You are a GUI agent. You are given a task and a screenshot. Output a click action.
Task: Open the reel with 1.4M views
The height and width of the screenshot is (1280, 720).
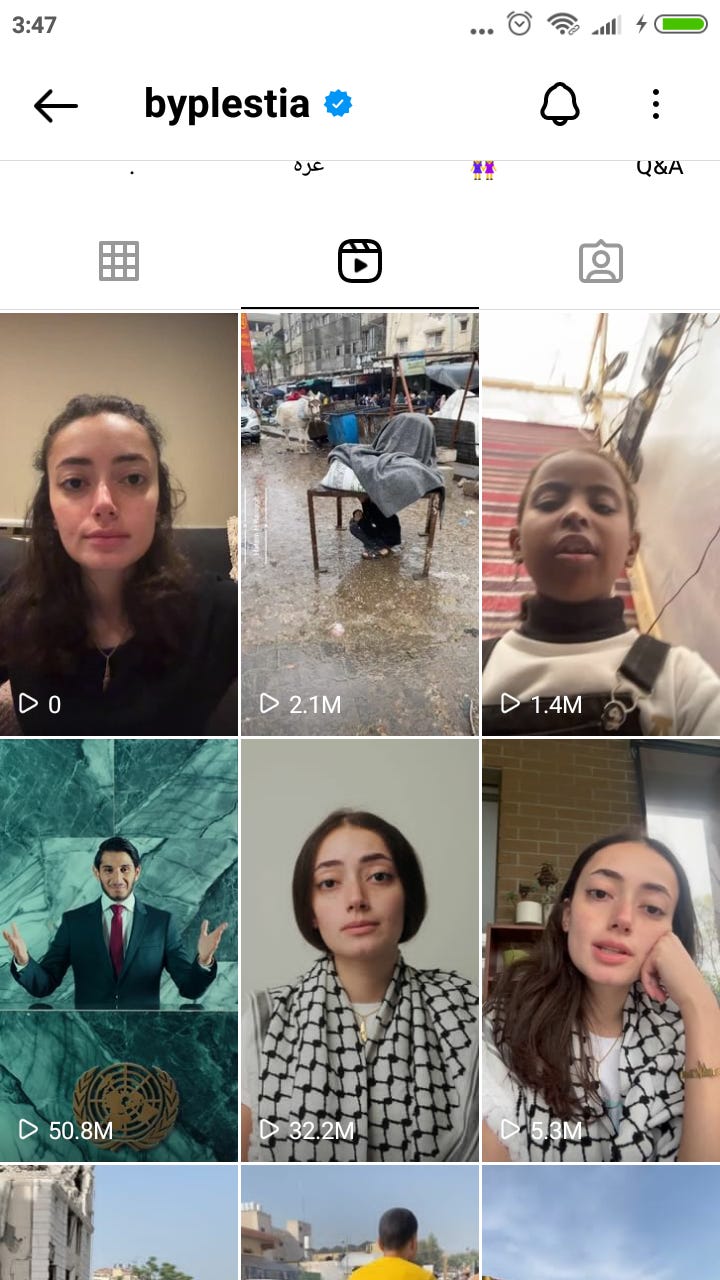[x=600, y=525]
